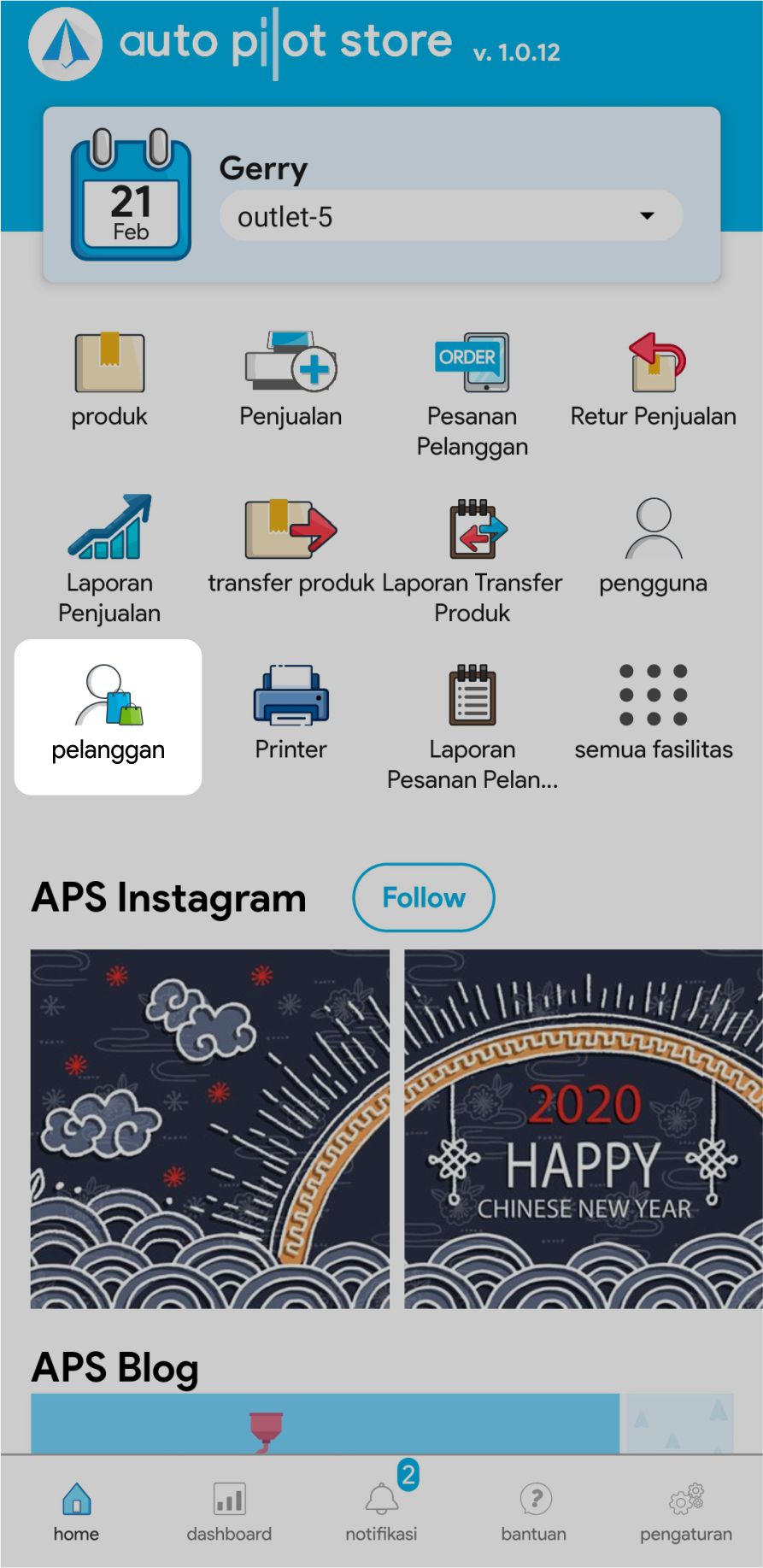Screen dimensions: 763x1568
Task: Open Laporan Pesanan Pelanggan report
Action: pyautogui.click(x=472, y=725)
